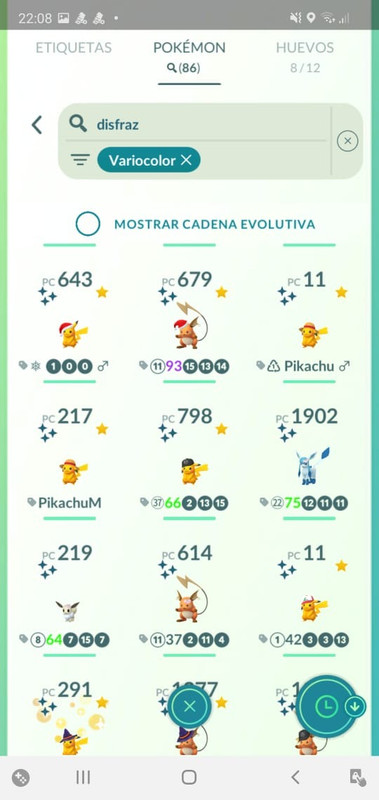Switch to the Etiquetas tab
This screenshot has height=800, width=379.
click(x=73, y=48)
